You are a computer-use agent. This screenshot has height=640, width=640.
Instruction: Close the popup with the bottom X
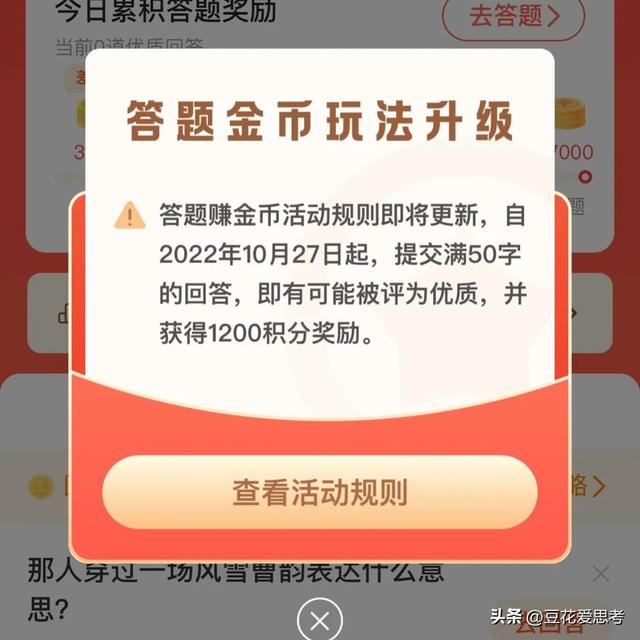click(x=320, y=621)
